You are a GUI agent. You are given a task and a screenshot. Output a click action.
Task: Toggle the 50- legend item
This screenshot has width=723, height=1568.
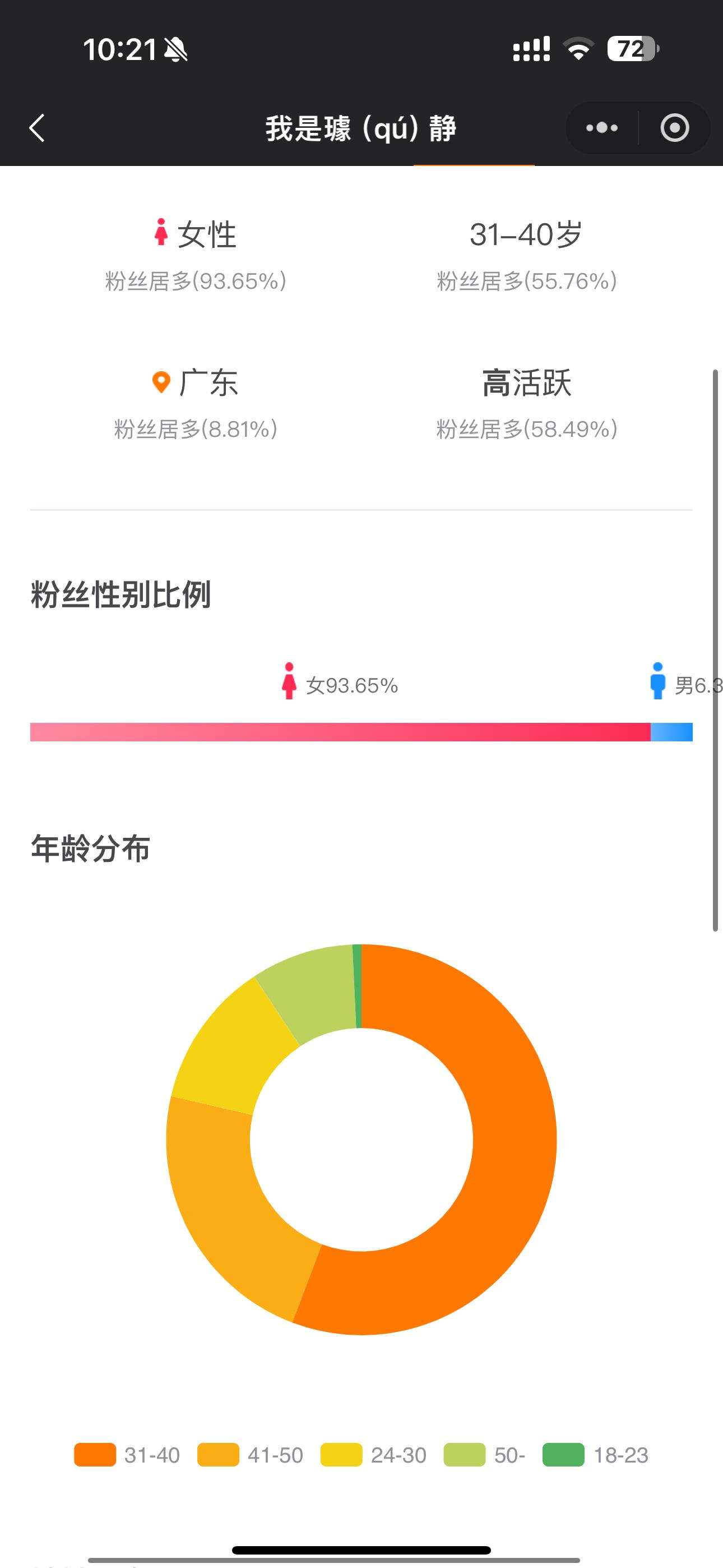pyautogui.click(x=484, y=1455)
